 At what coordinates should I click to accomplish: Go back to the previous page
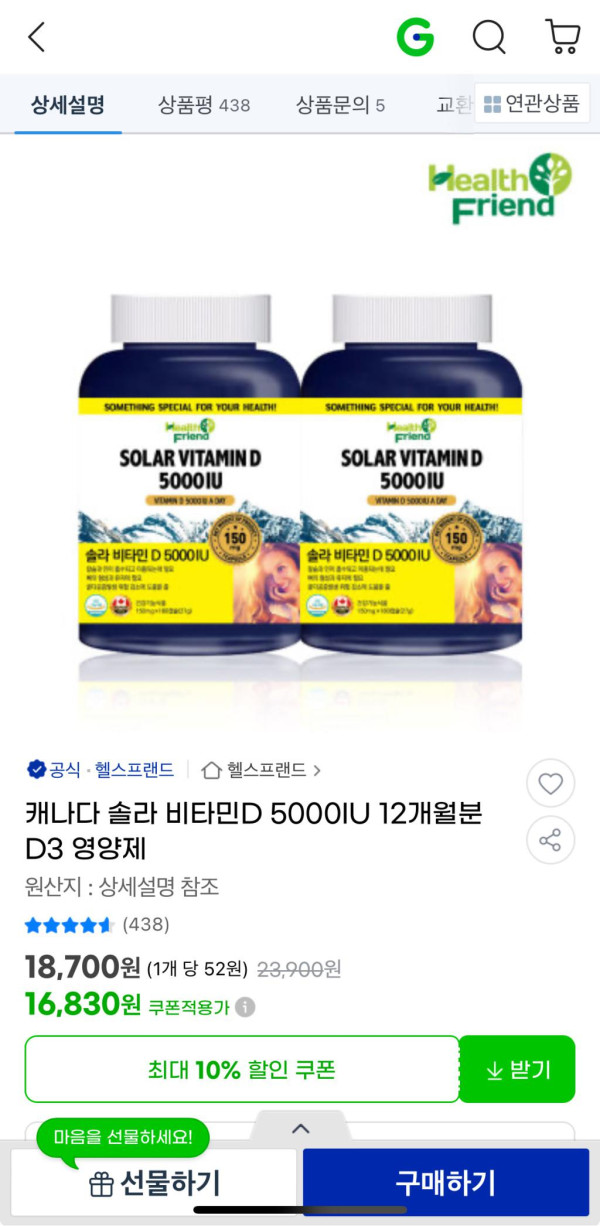(x=37, y=38)
